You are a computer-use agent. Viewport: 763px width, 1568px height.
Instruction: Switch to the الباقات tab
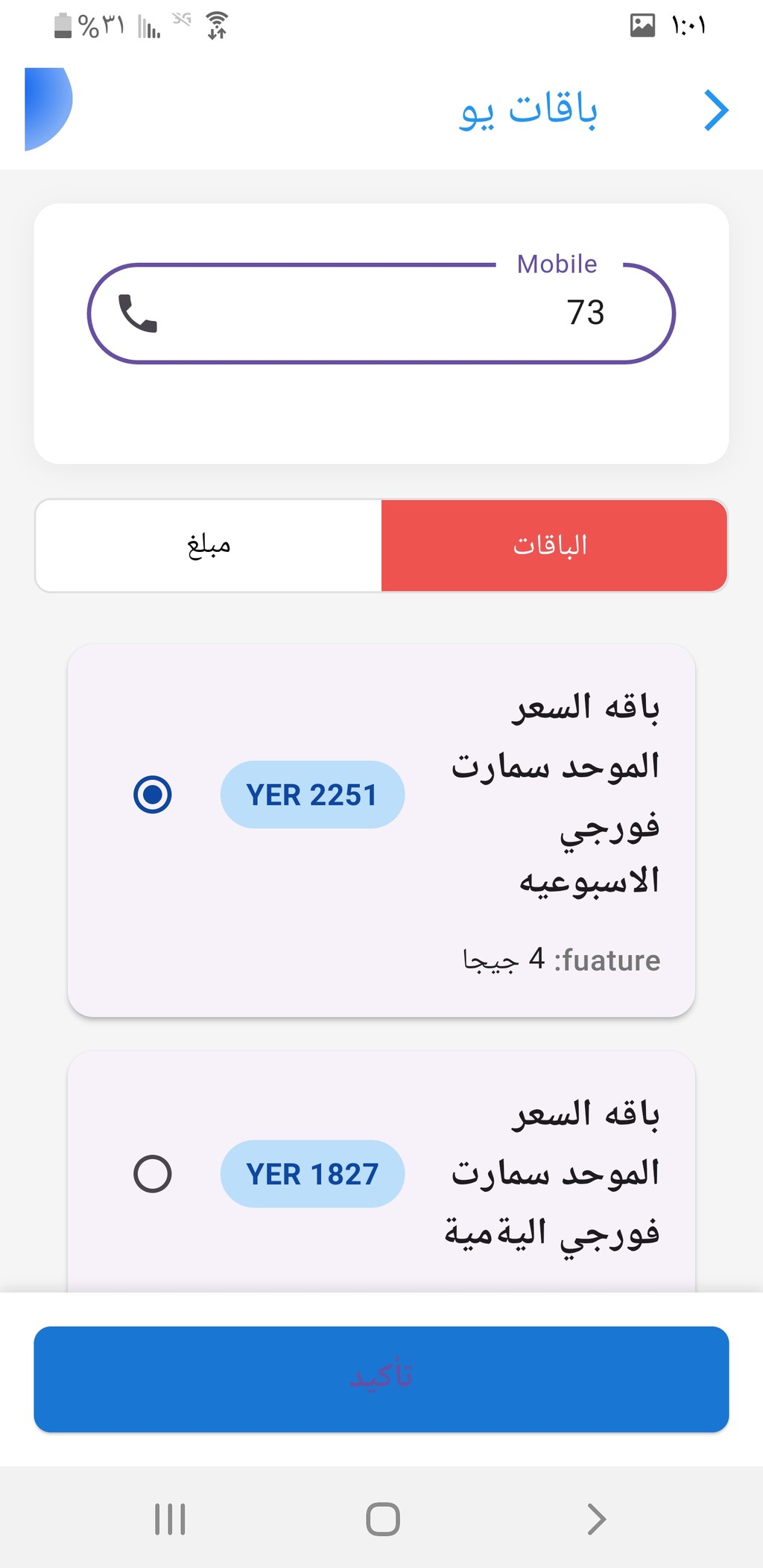[x=554, y=545]
